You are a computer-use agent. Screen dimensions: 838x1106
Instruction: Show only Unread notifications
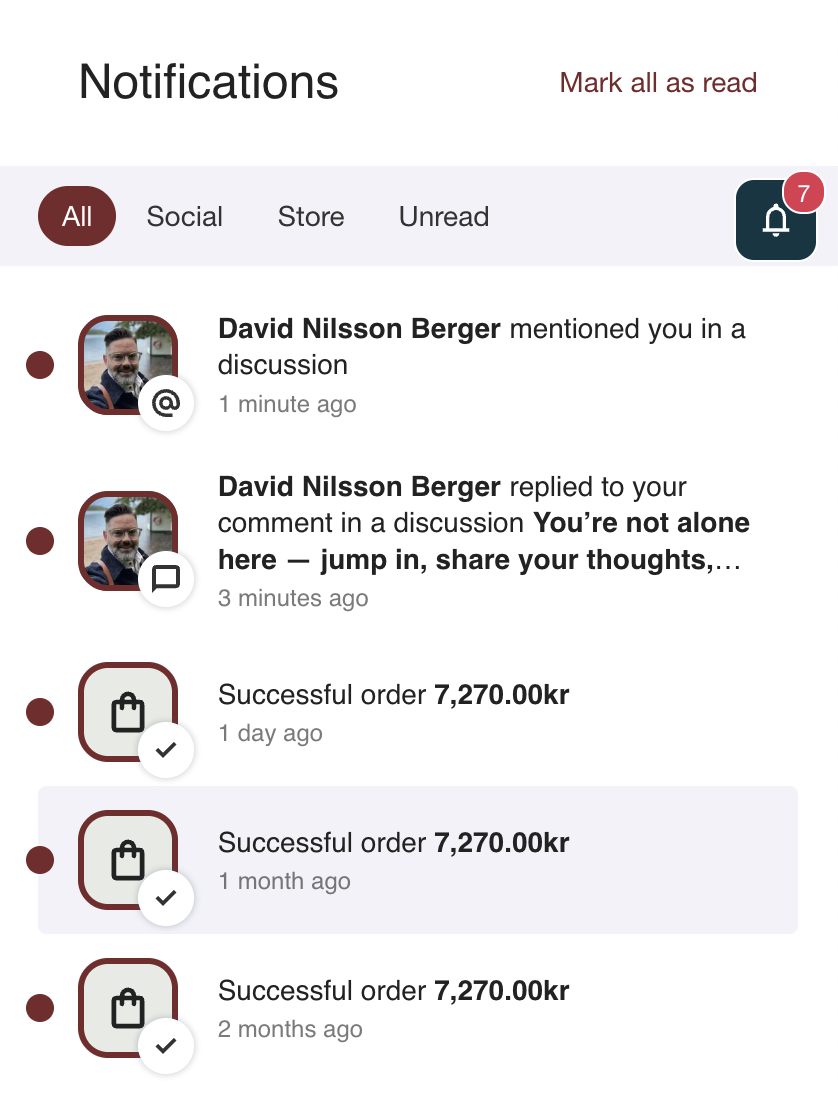pyautogui.click(x=444, y=216)
